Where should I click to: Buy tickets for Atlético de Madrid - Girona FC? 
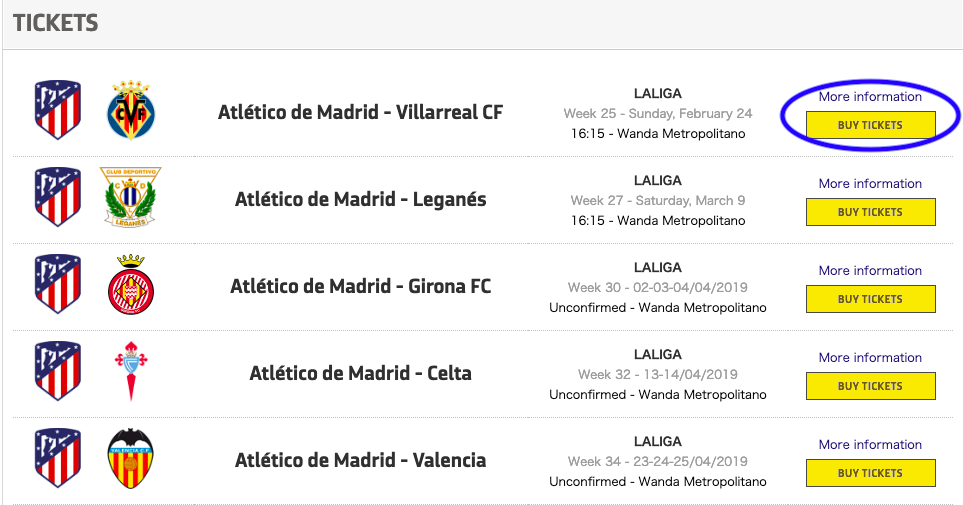[x=870, y=299]
